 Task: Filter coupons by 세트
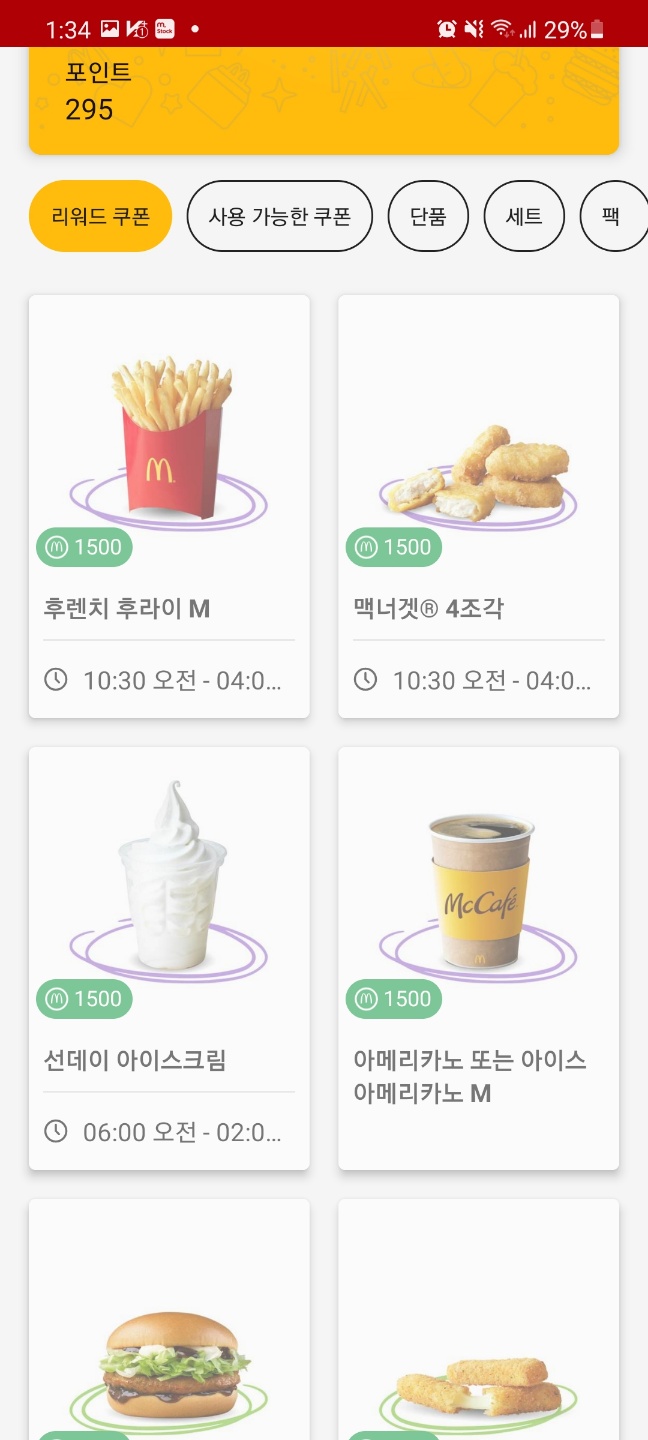pos(524,216)
